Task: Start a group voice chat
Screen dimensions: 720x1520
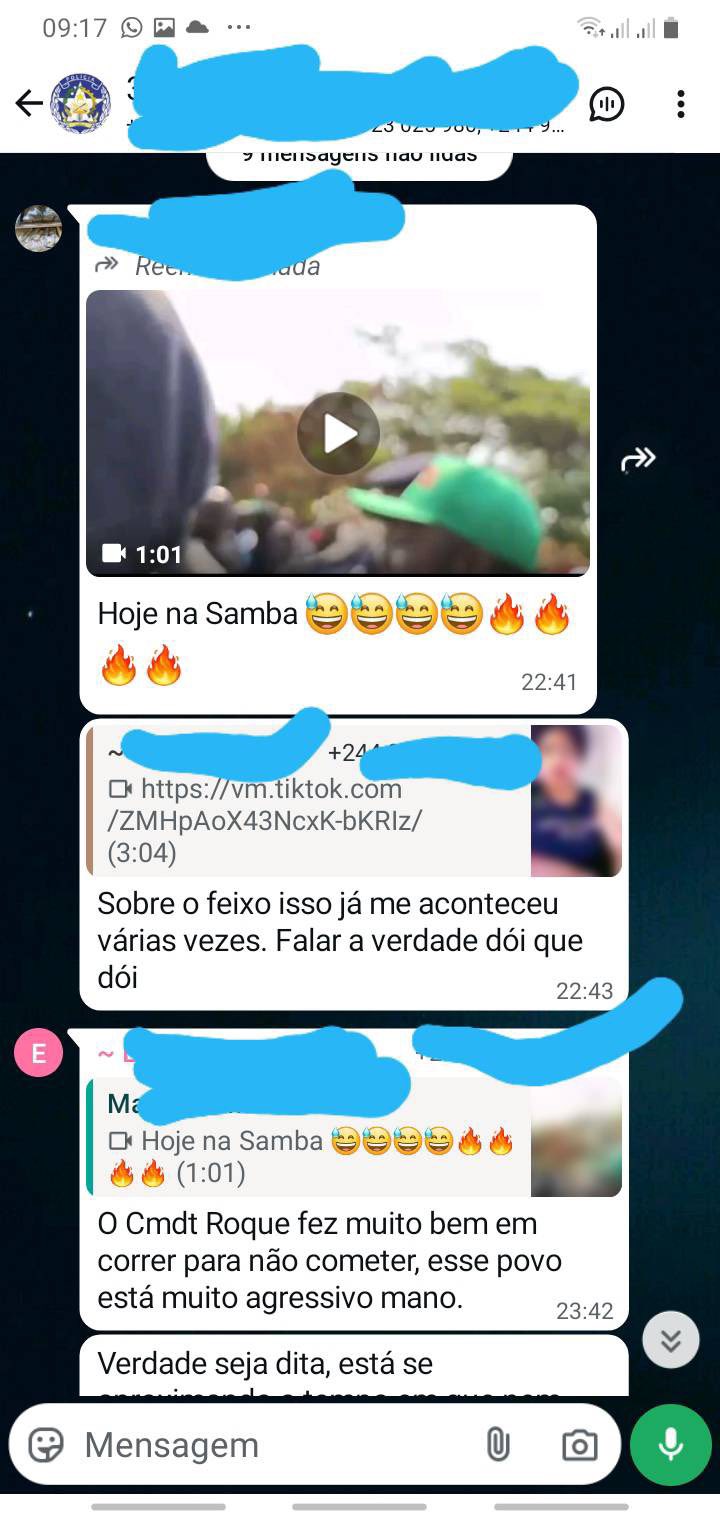Action: tap(607, 104)
